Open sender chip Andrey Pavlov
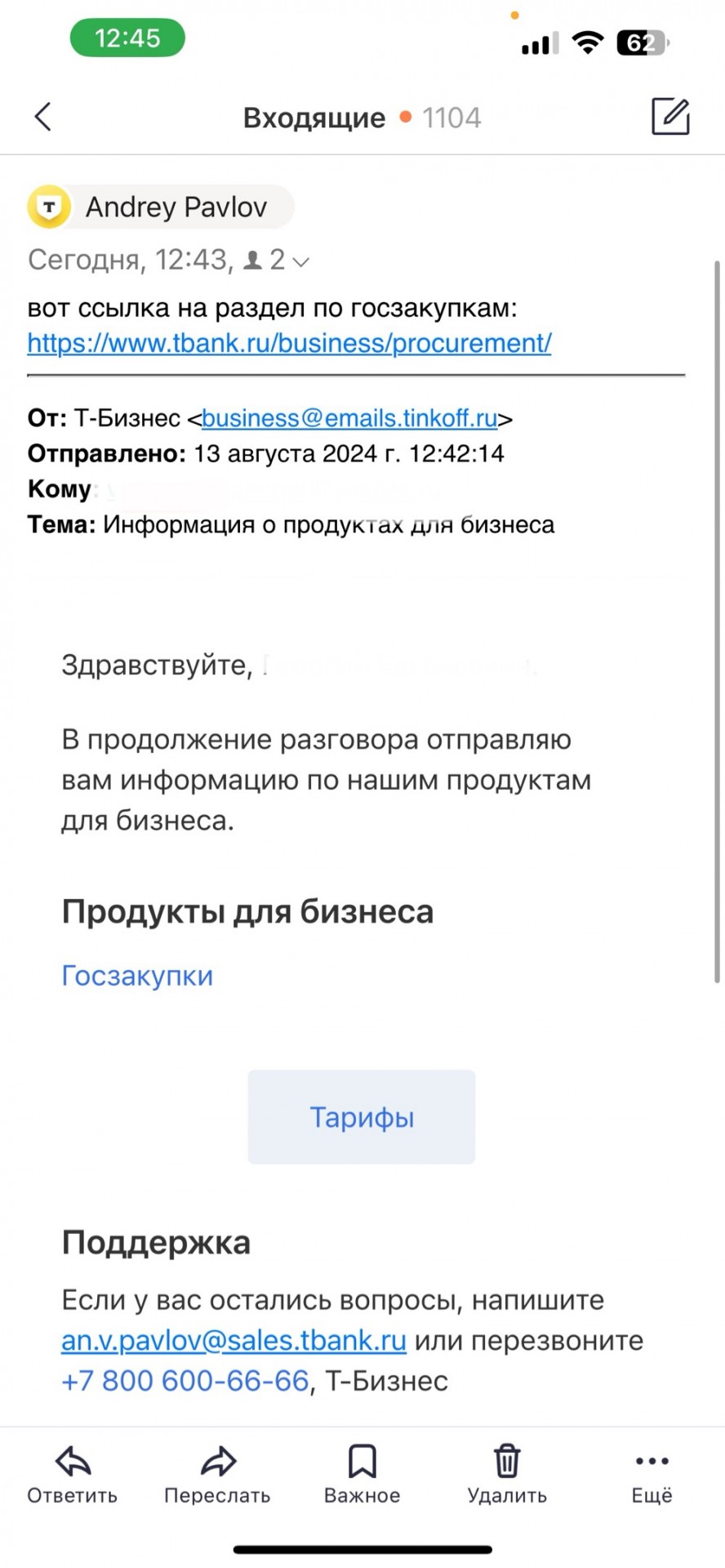This screenshot has width=725, height=1568. pos(160,207)
